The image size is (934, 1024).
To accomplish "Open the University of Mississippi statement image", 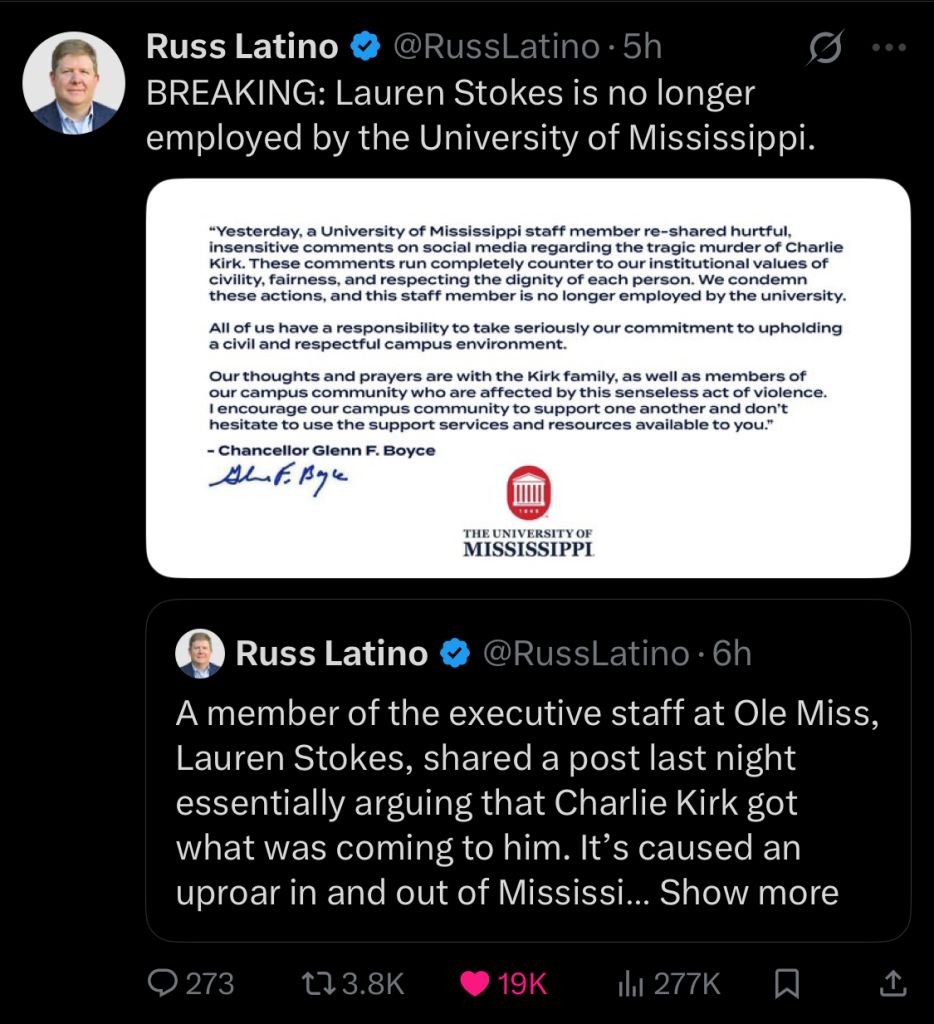I will pos(528,378).
